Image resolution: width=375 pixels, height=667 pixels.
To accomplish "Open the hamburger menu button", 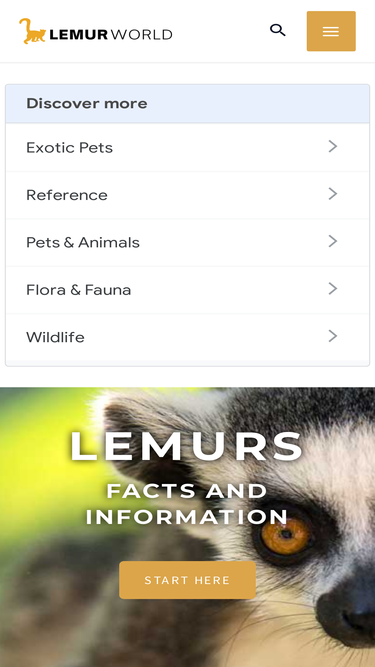I will (331, 31).
